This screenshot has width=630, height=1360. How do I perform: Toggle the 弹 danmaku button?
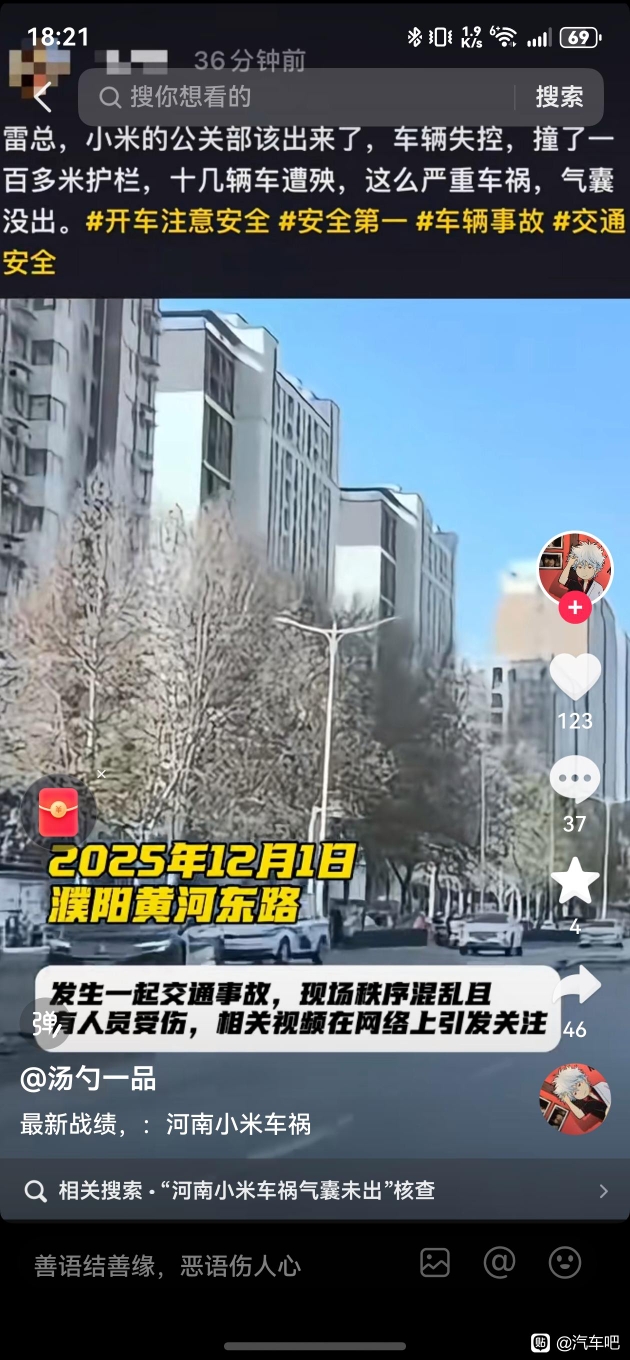pyautogui.click(x=44, y=1022)
